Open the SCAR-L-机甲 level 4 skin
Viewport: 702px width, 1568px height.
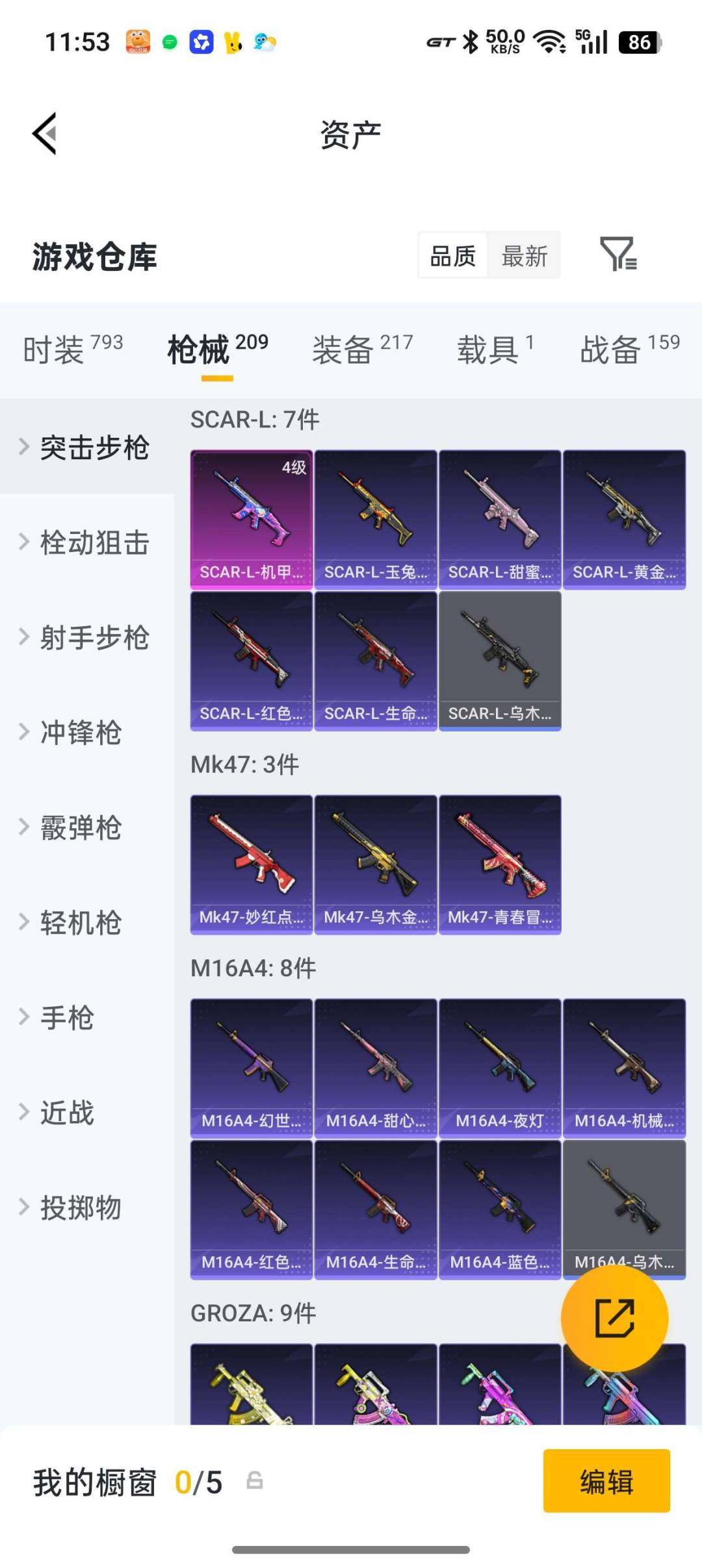point(251,519)
